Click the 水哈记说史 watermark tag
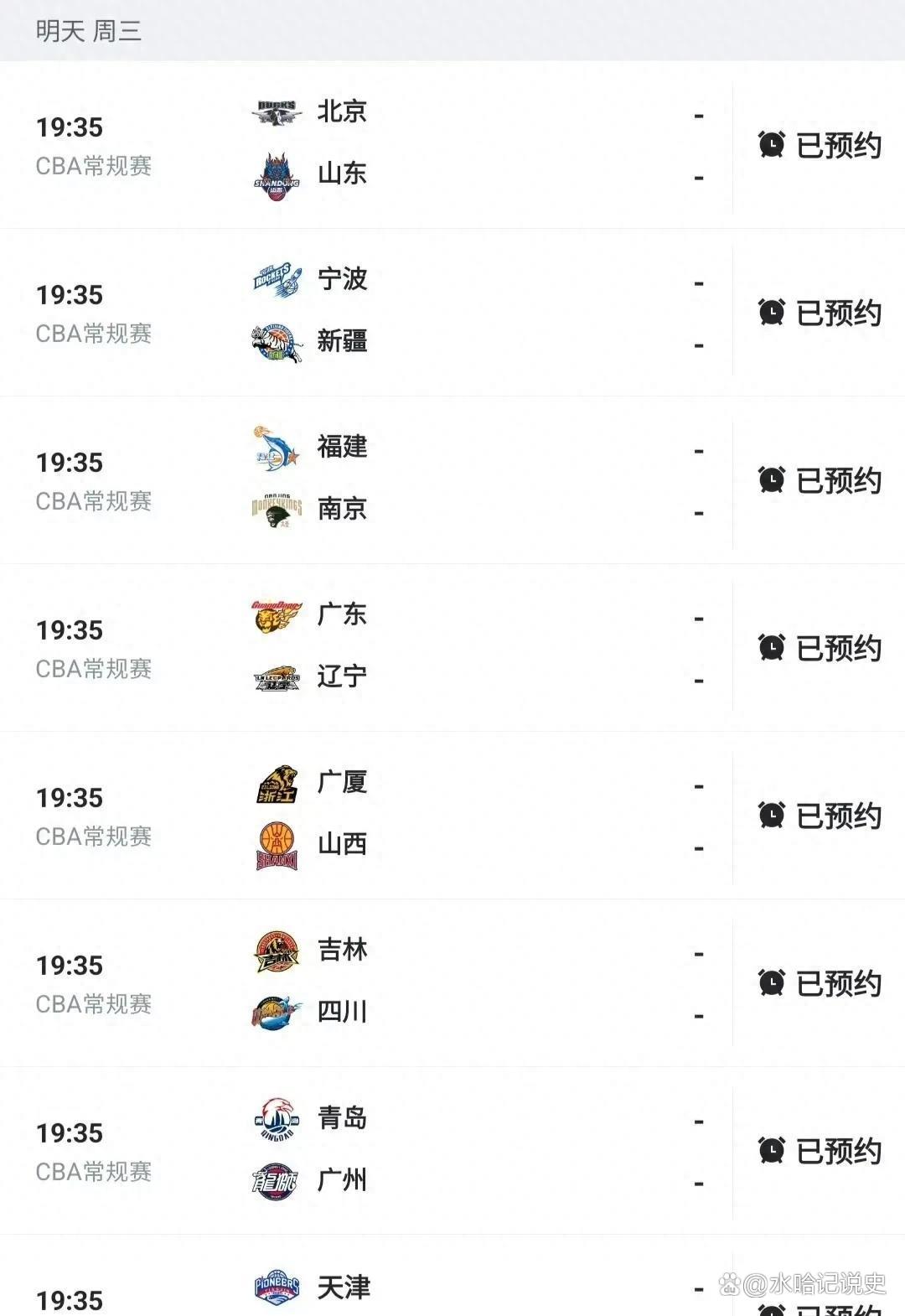Image resolution: width=905 pixels, height=1316 pixels. coord(804,1282)
